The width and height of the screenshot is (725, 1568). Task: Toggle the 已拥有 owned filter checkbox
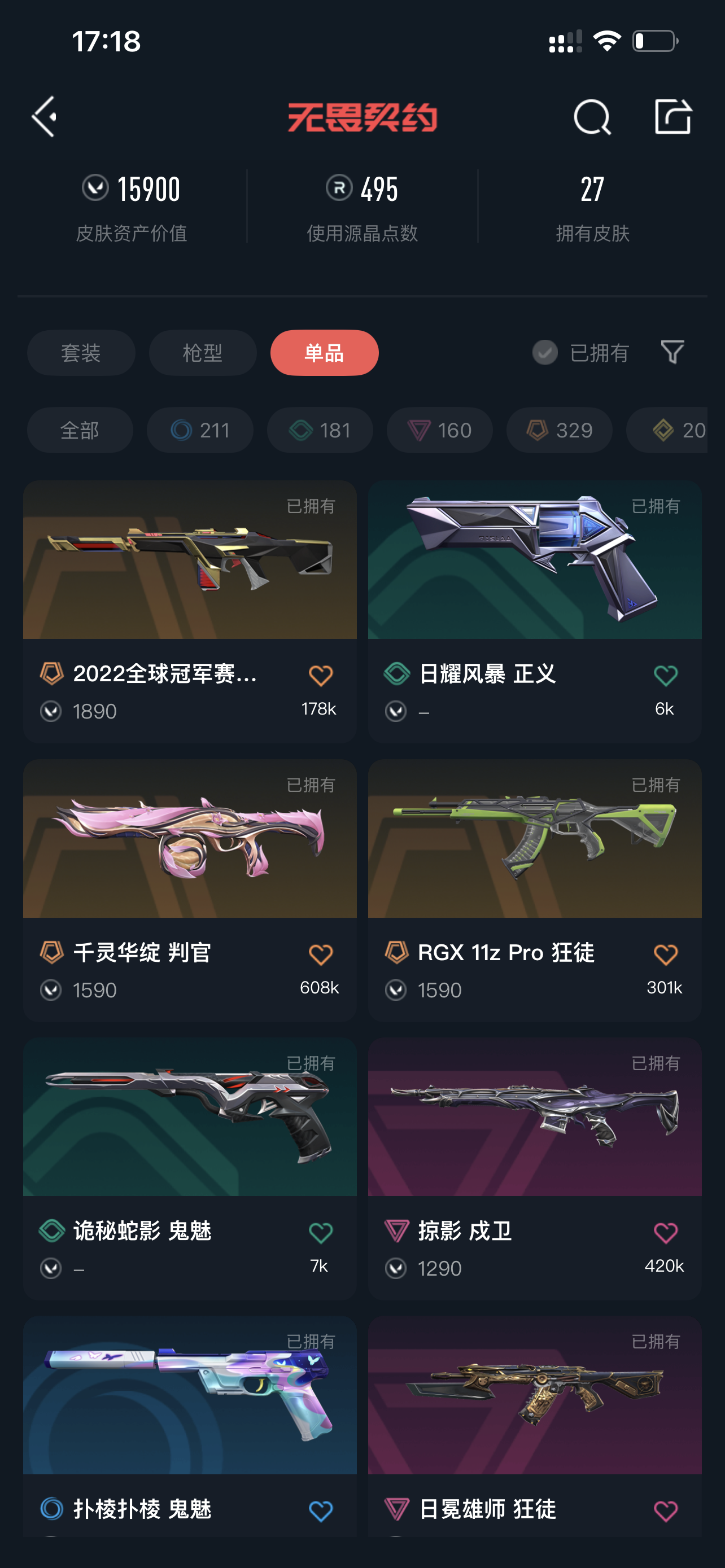[x=545, y=353]
